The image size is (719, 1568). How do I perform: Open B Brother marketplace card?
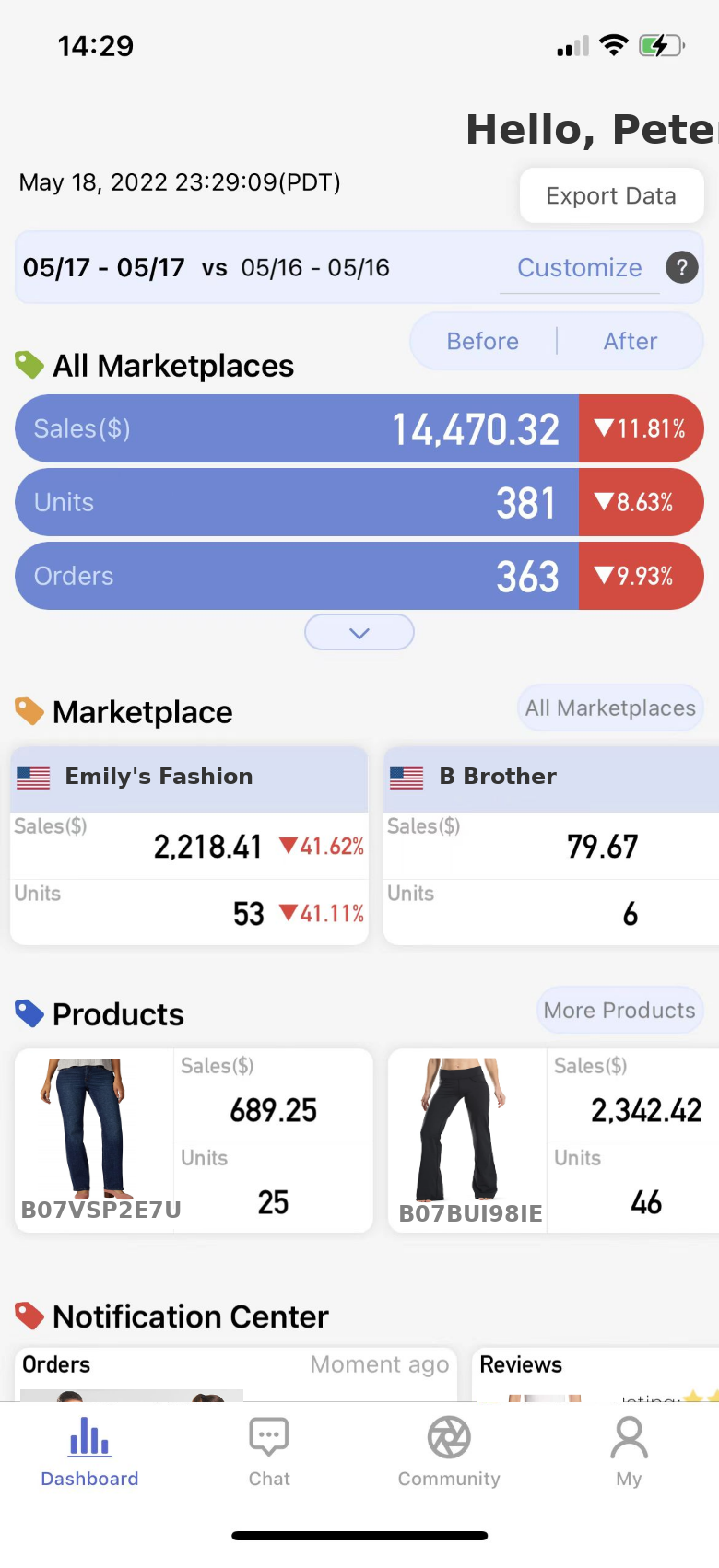pos(551,846)
